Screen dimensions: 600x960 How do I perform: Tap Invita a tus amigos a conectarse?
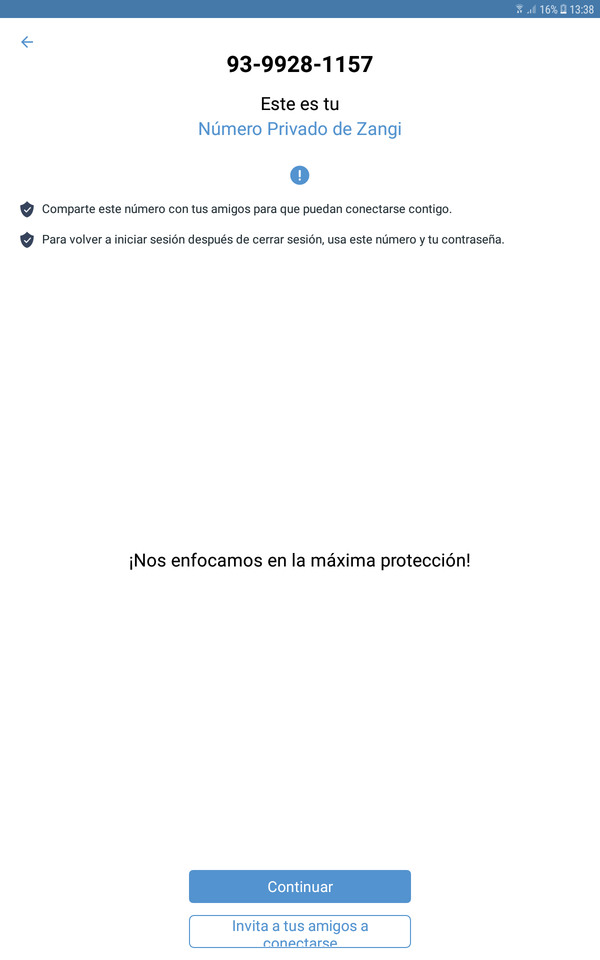(300, 931)
